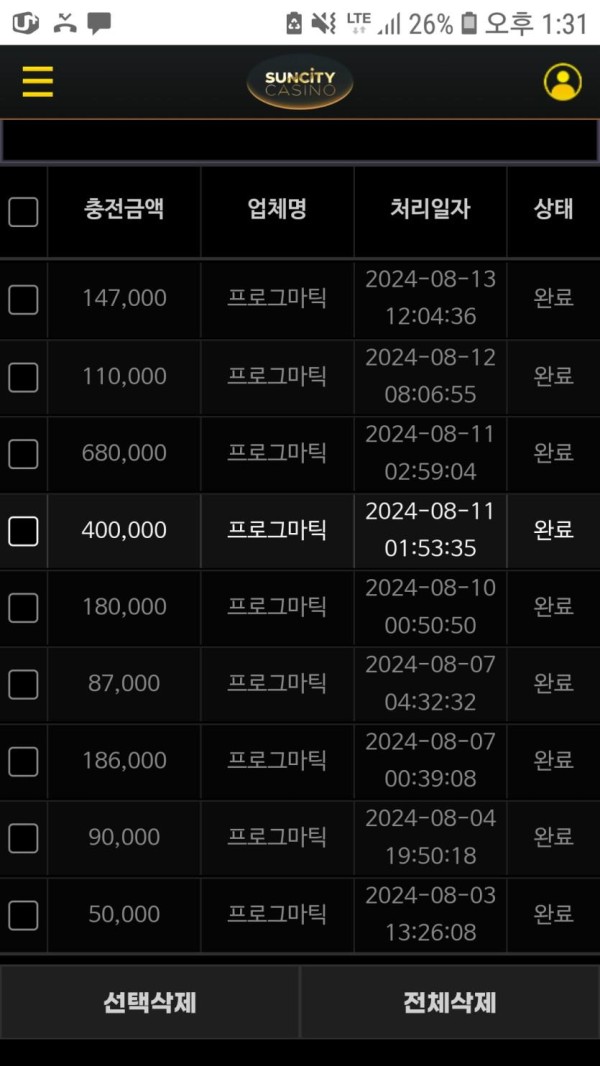Viewport: 600px width, 1066px height.
Task: Tap 전체삭제 to delete all
Action: (x=450, y=1002)
